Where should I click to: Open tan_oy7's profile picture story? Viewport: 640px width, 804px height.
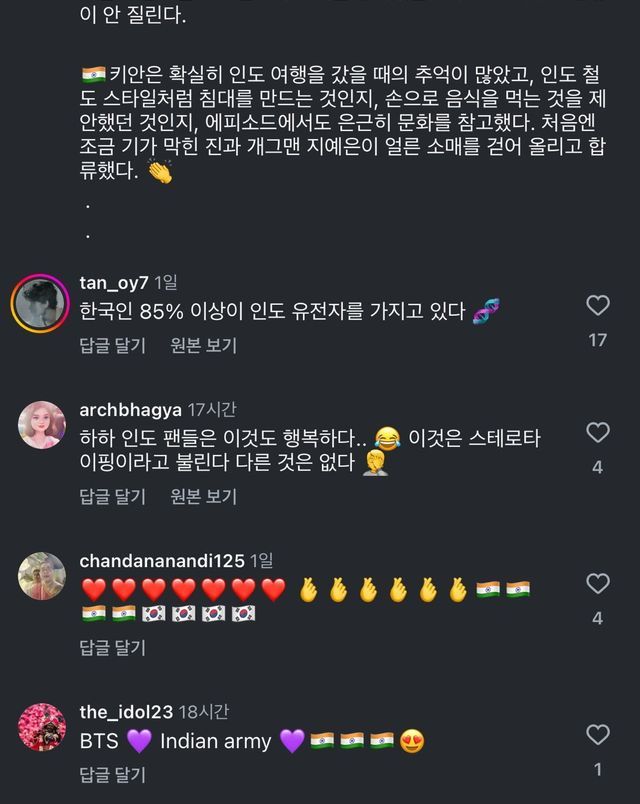click(x=41, y=304)
